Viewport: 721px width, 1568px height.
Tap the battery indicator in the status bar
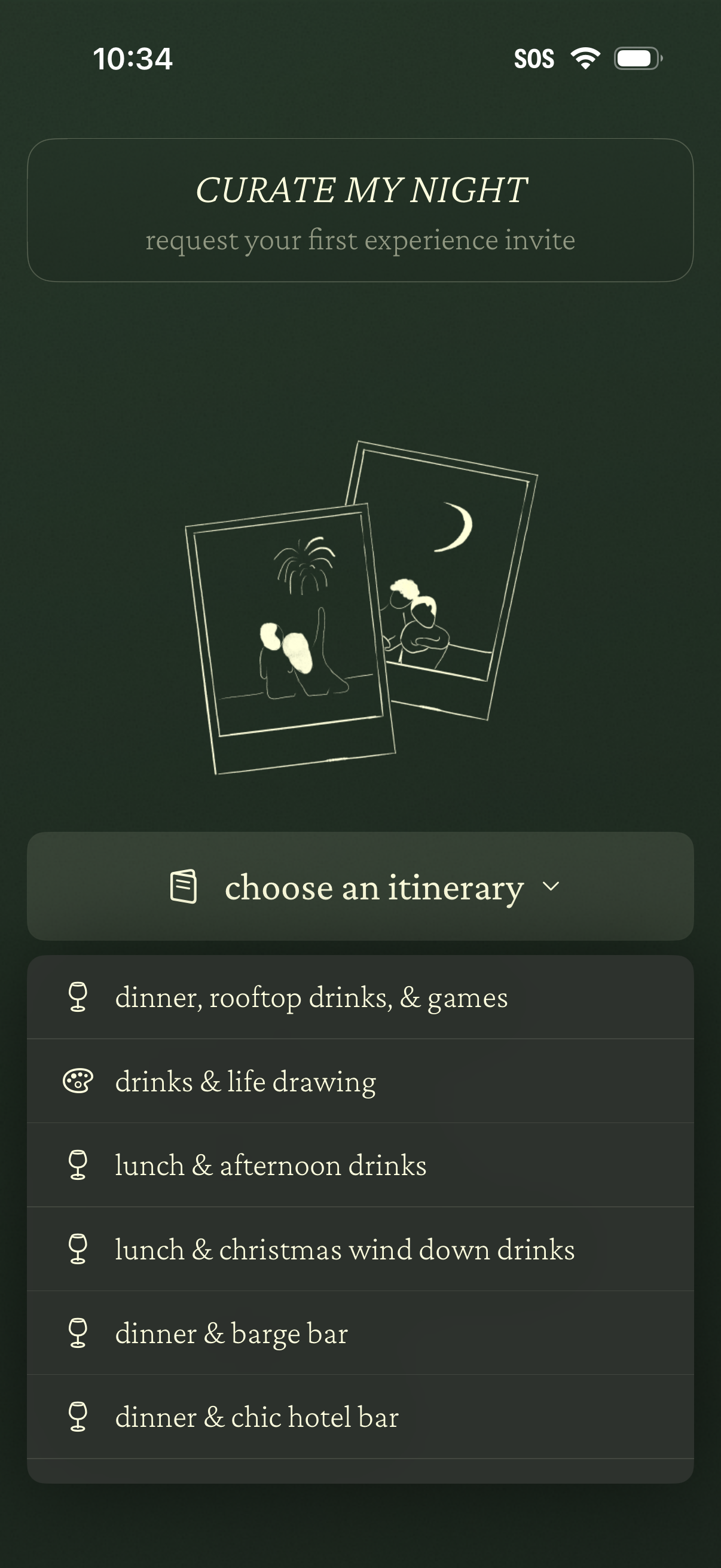click(x=638, y=58)
